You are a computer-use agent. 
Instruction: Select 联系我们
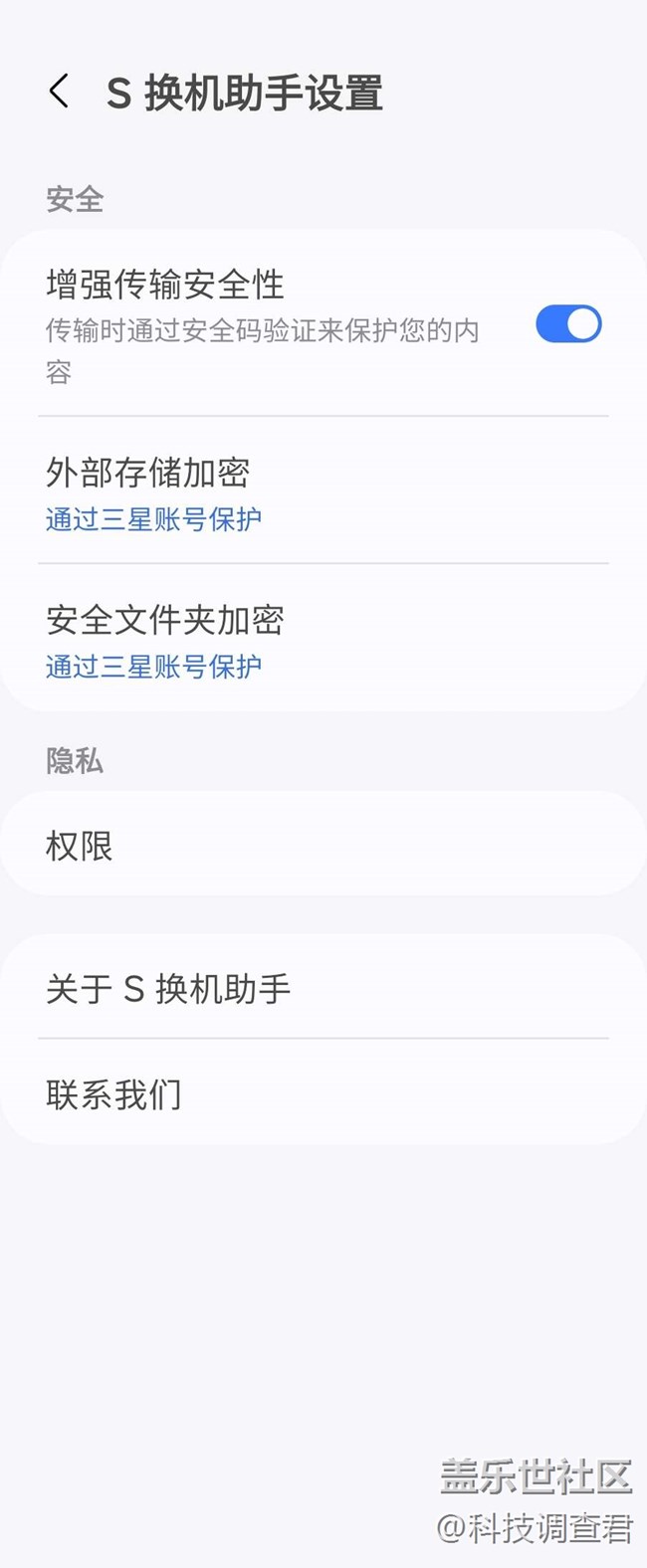click(323, 1093)
